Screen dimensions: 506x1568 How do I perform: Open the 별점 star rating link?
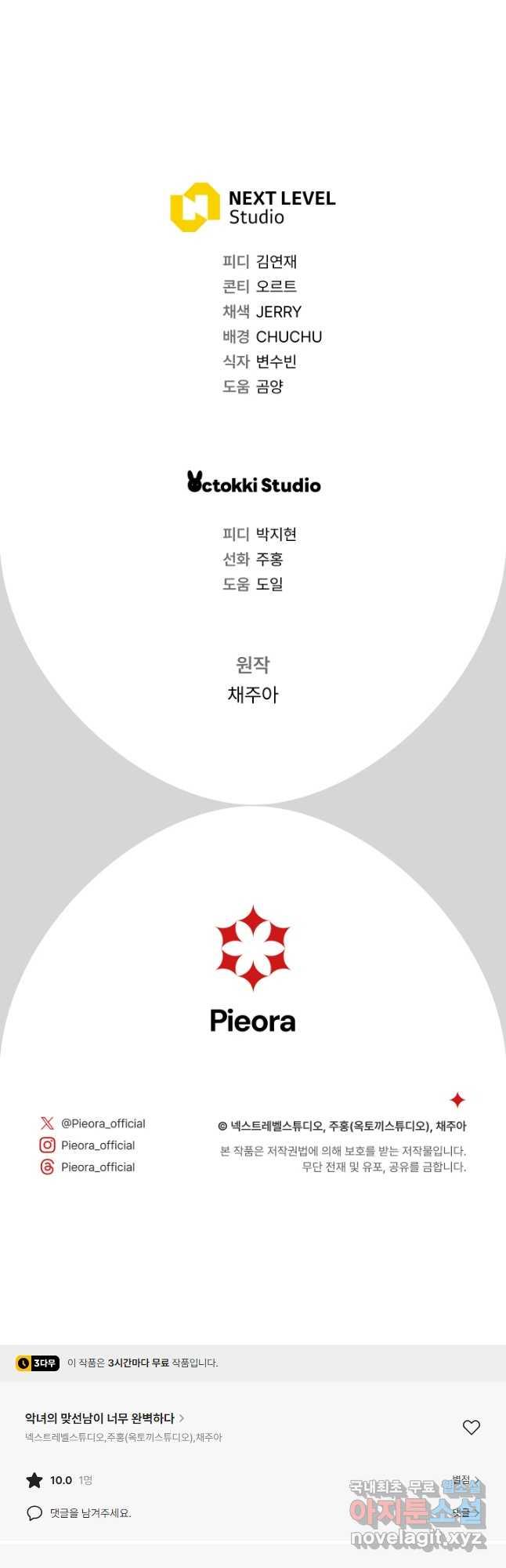pyautogui.click(x=465, y=1480)
